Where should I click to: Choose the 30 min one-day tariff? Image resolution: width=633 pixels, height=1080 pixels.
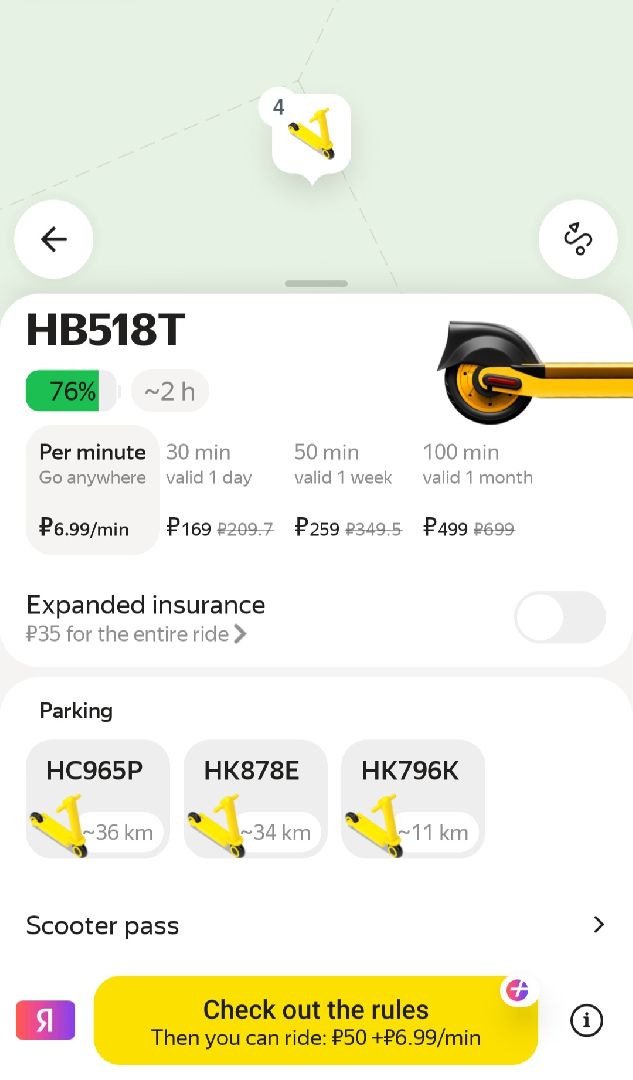pos(219,490)
